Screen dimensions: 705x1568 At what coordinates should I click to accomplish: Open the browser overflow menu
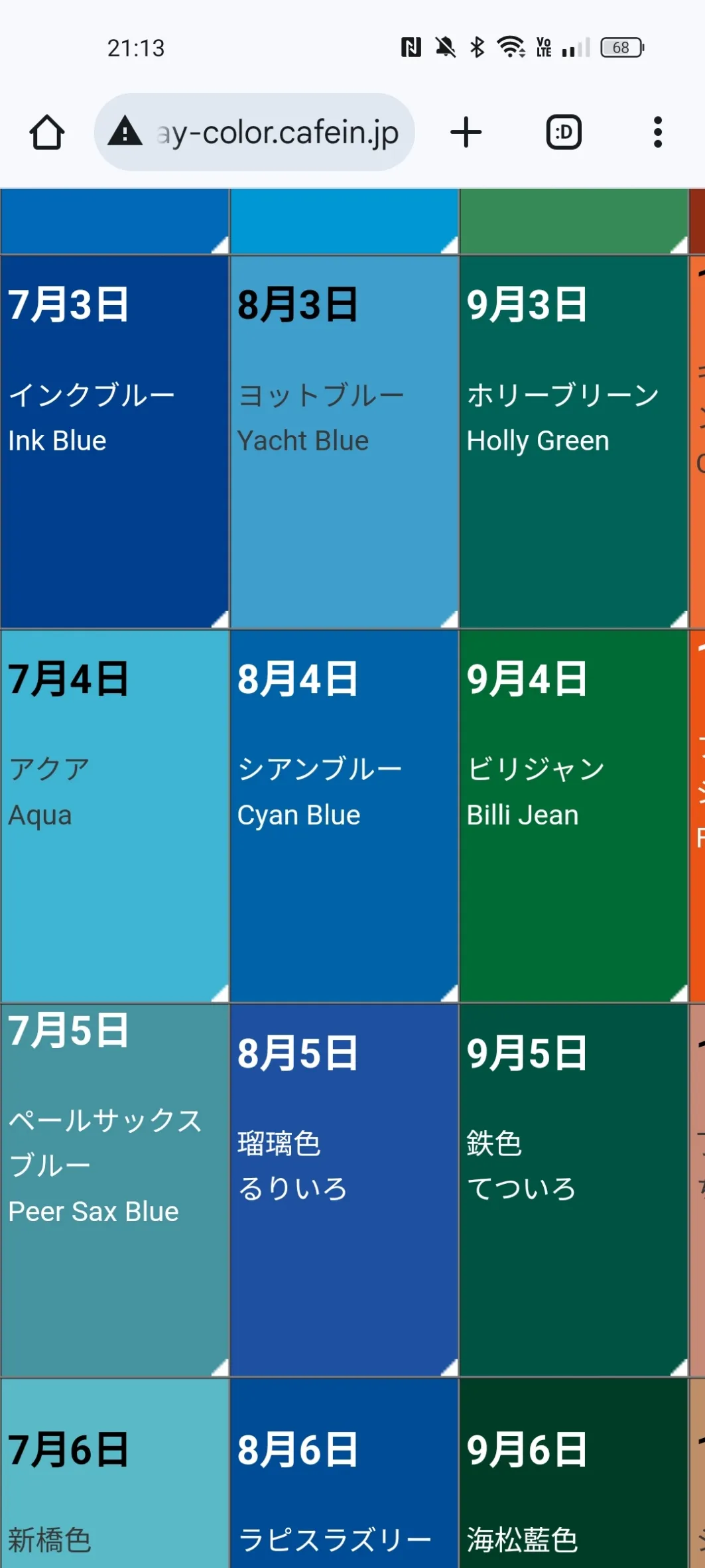tap(657, 132)
